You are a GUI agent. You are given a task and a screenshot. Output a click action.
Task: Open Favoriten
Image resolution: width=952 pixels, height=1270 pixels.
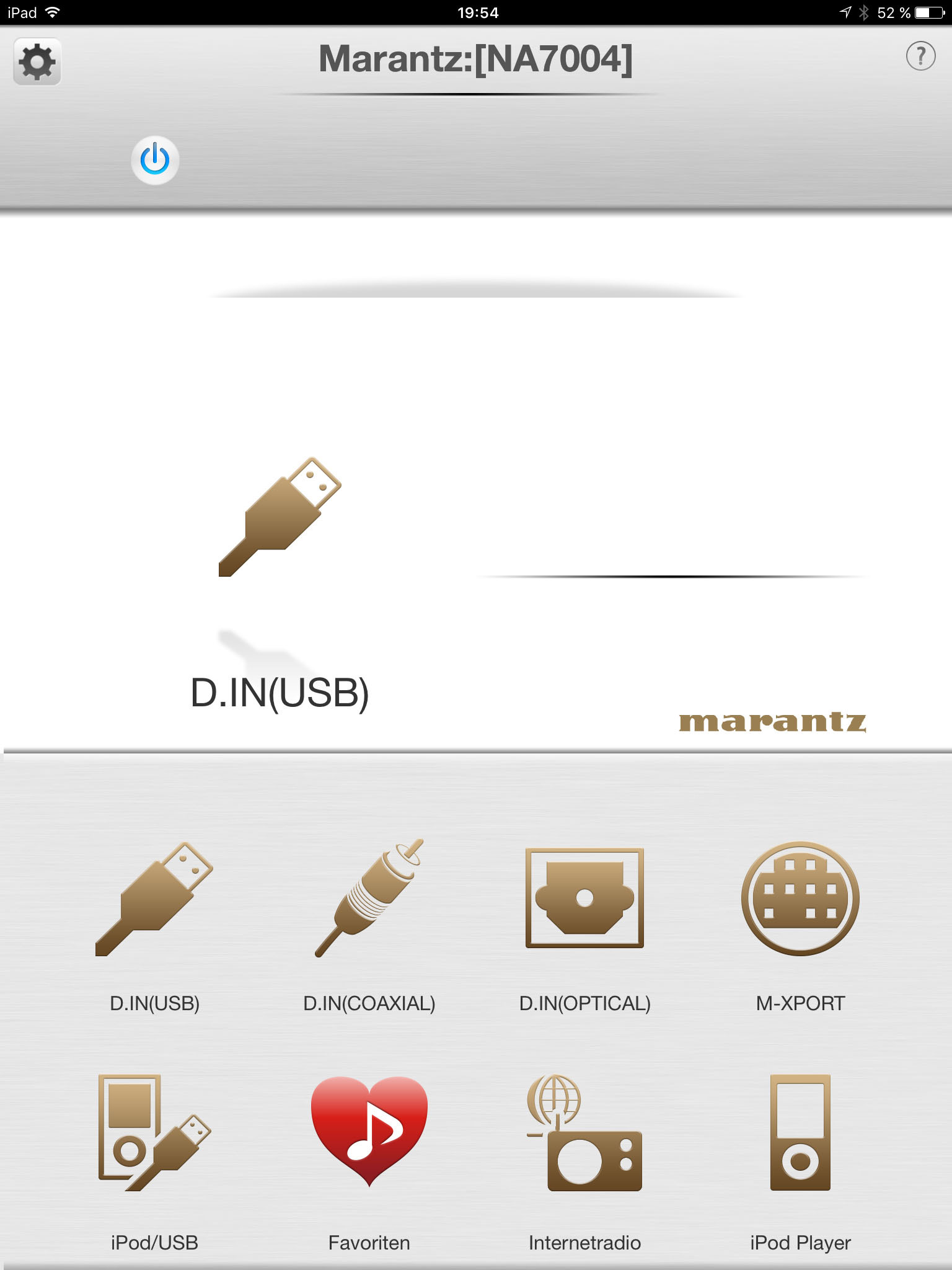click(369, 1132)
